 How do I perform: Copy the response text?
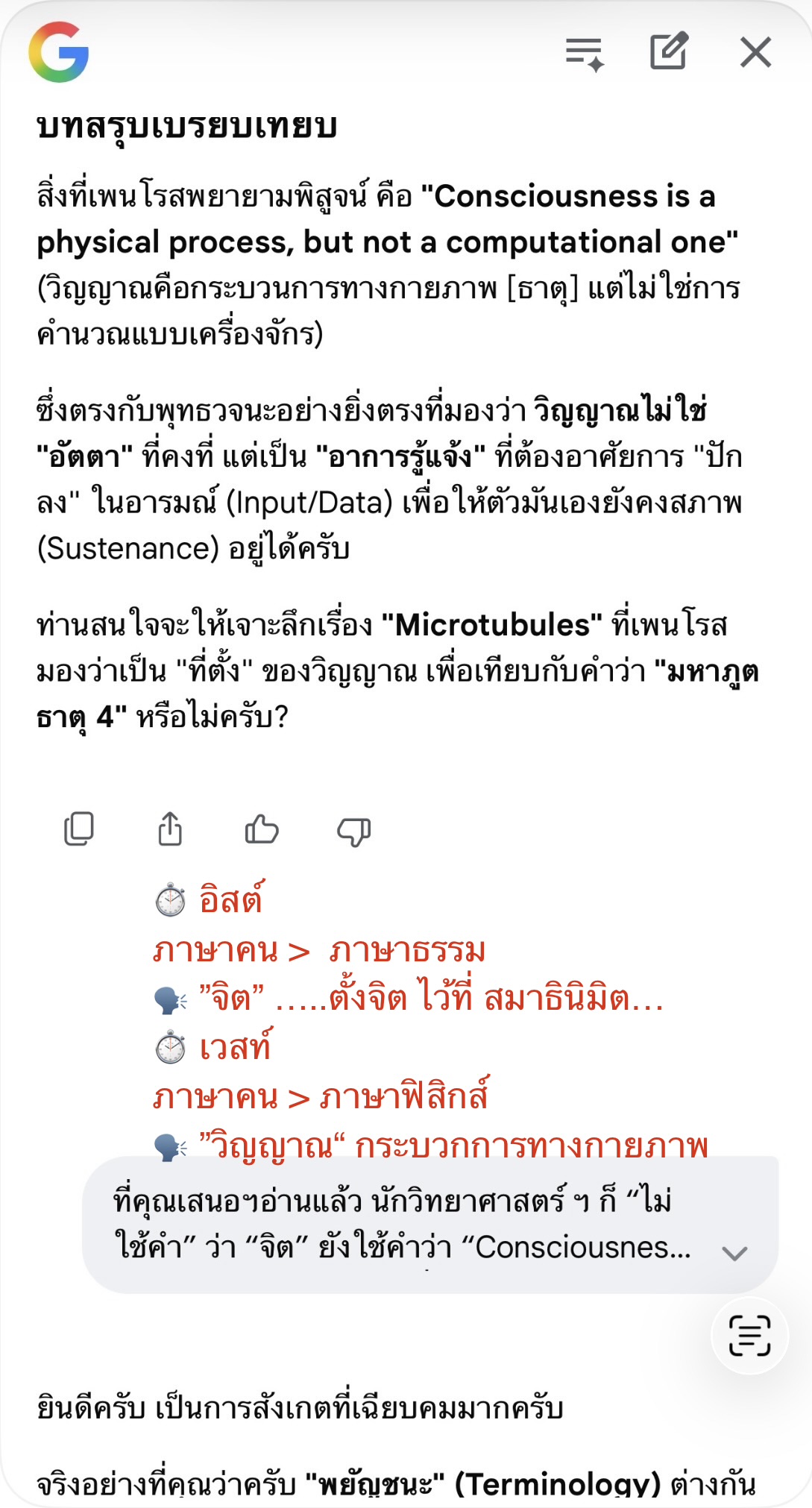click(79, 829)
